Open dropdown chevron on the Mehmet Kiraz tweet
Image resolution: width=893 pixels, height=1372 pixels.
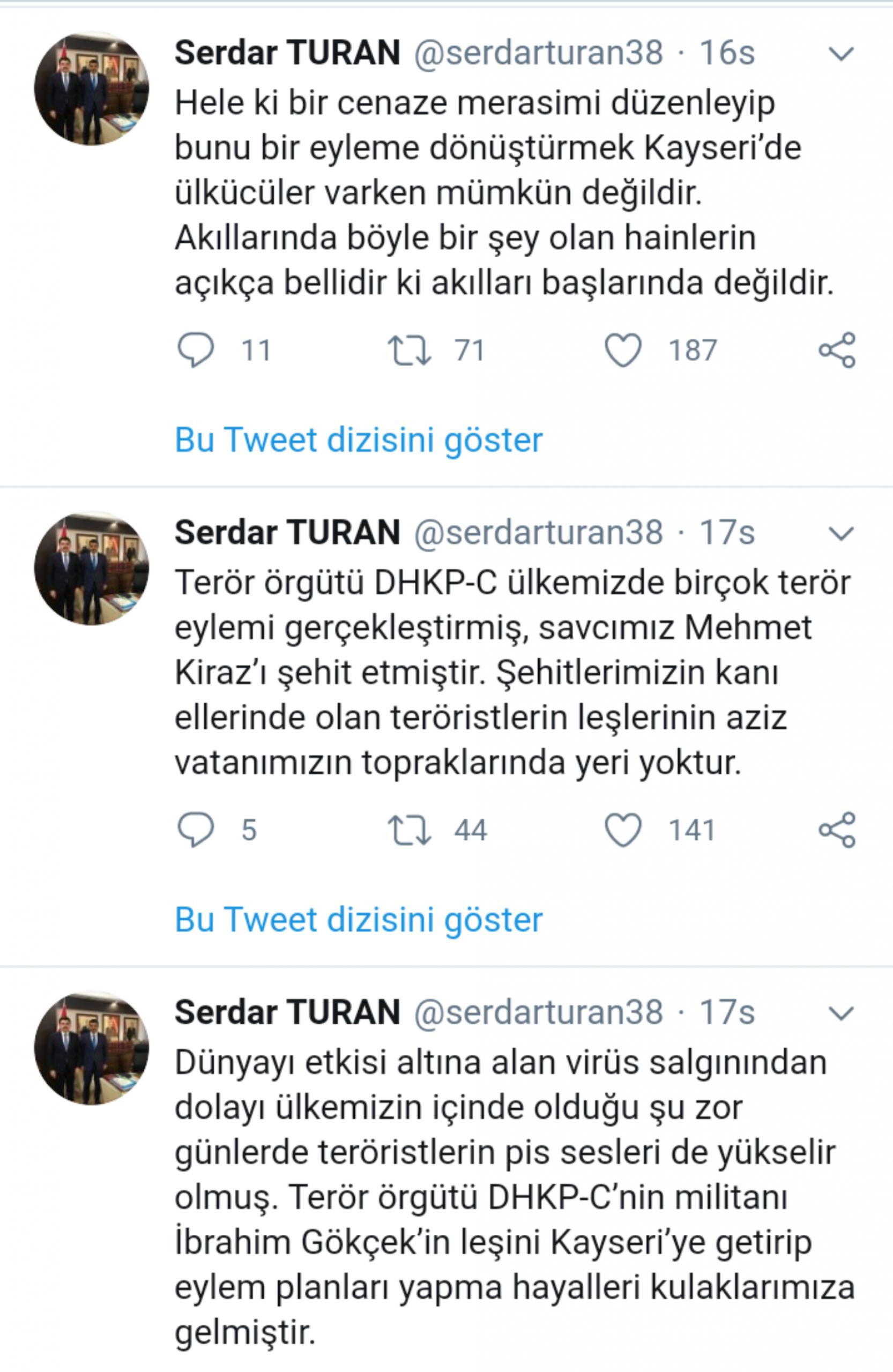pyautogui.click(x=840, y=534)
